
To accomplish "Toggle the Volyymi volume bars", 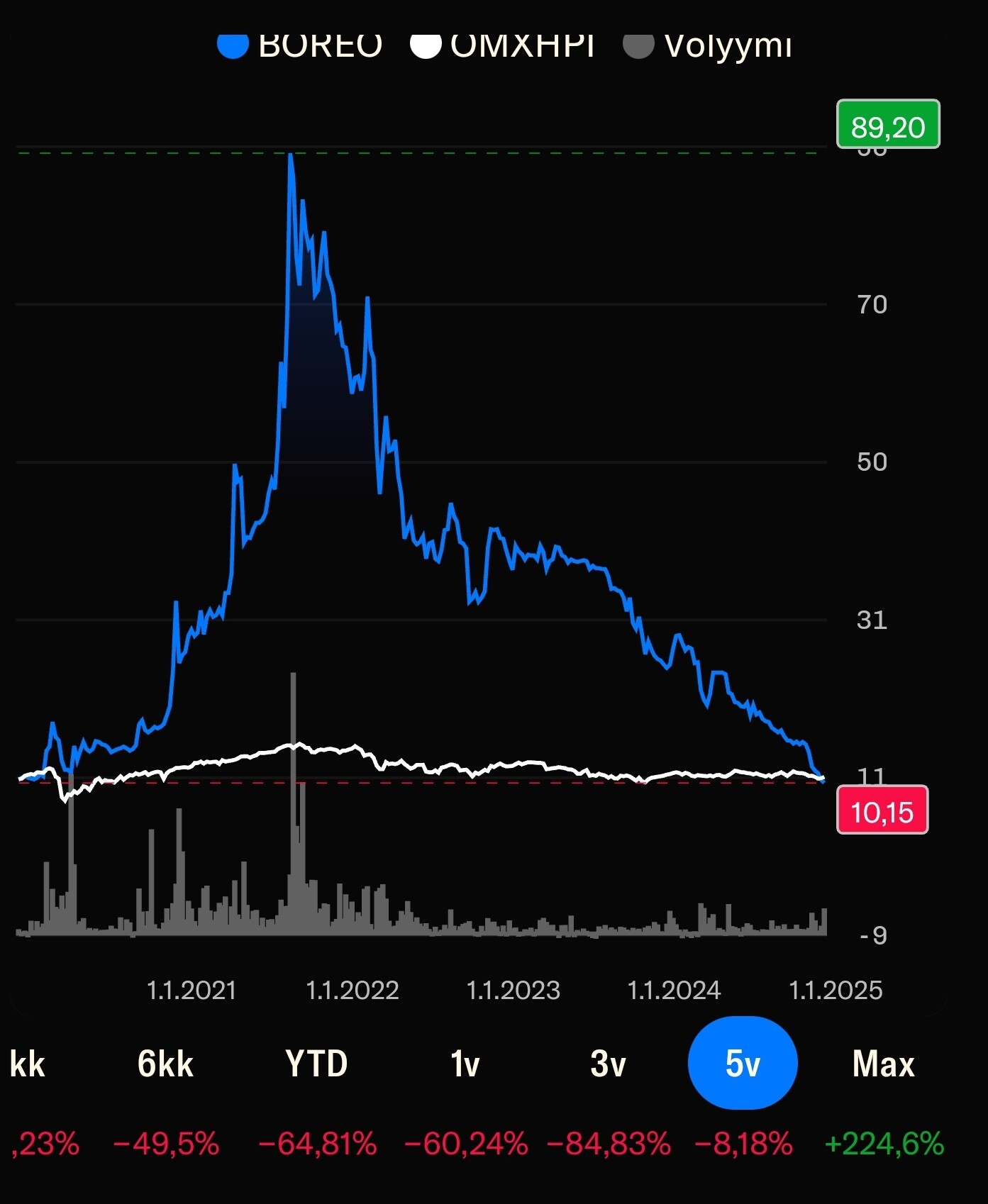I will (x=709, y=45).
